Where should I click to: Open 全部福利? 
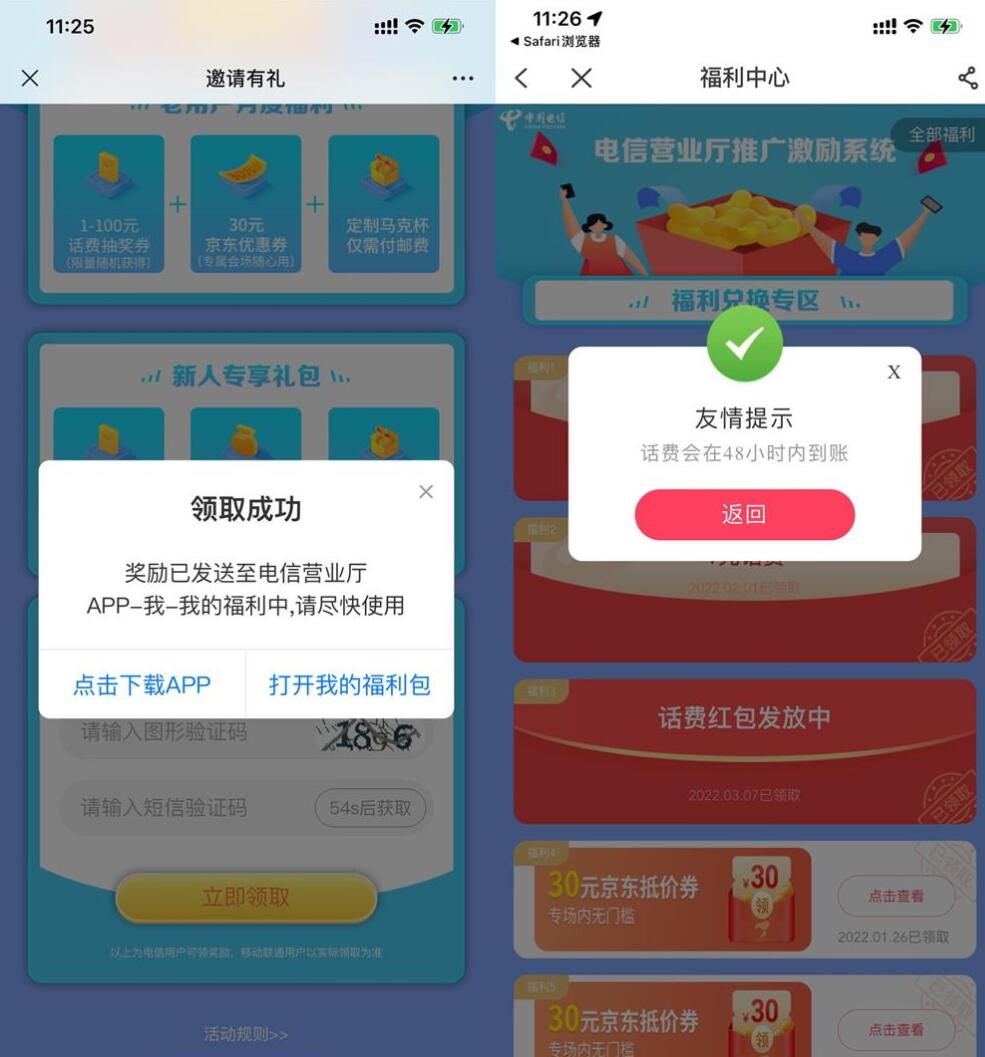click(940, 134)
